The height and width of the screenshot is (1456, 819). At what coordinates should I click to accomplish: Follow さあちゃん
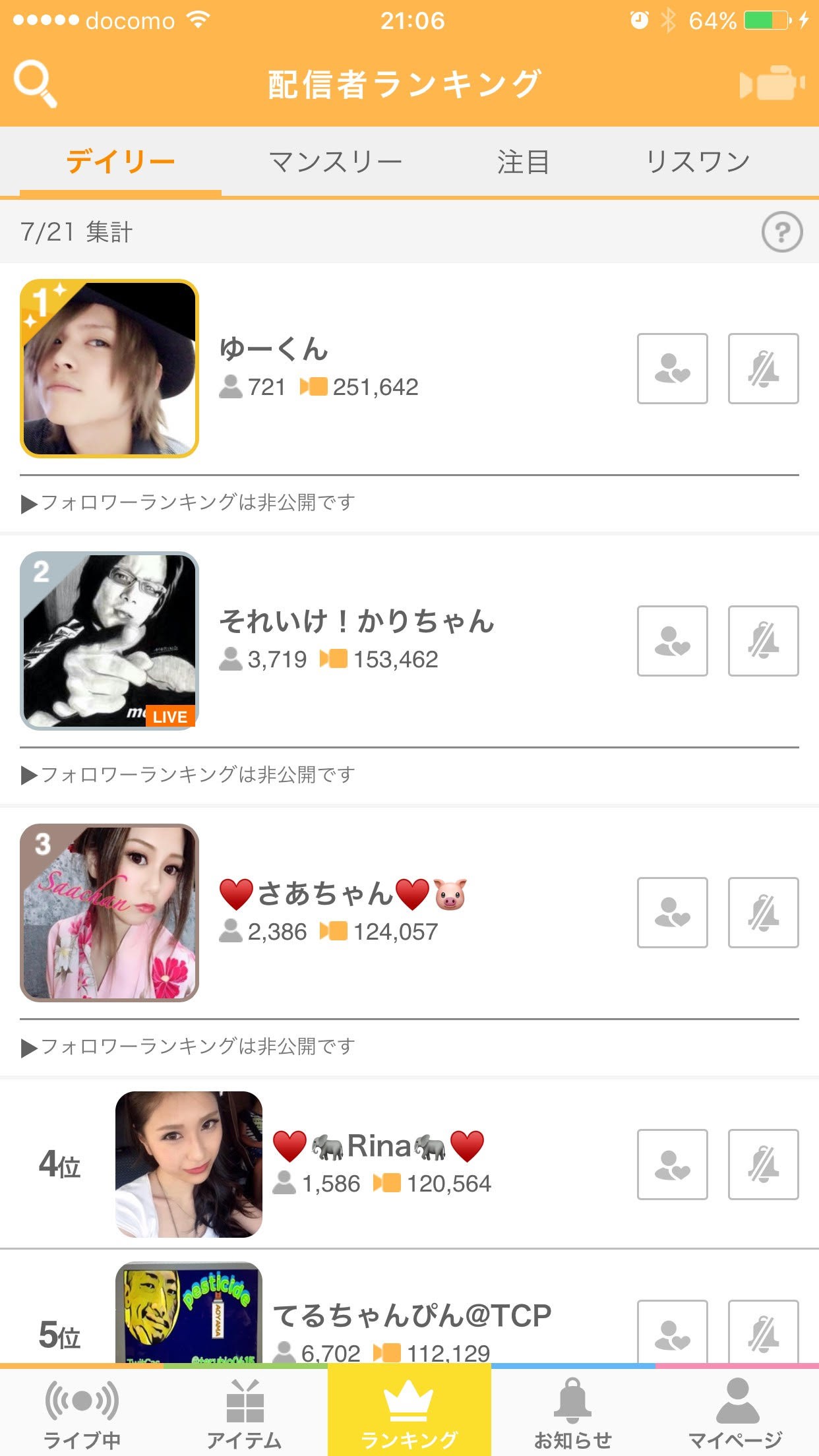tap(672, 913)
